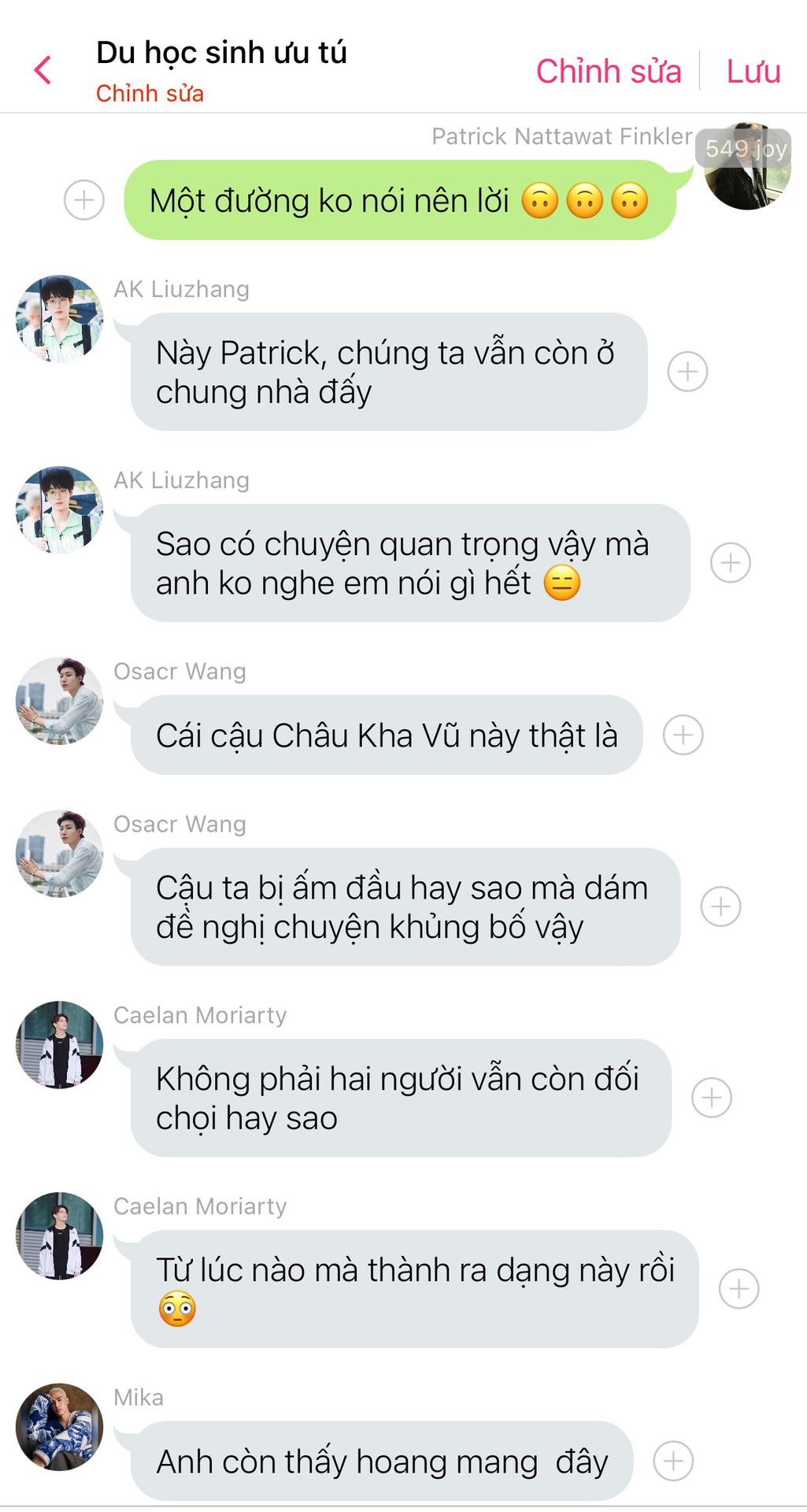Tap plus beside 'Không phải hai người' message
The height and width of the screenshot is (1512, 807).
point(711,1098)
